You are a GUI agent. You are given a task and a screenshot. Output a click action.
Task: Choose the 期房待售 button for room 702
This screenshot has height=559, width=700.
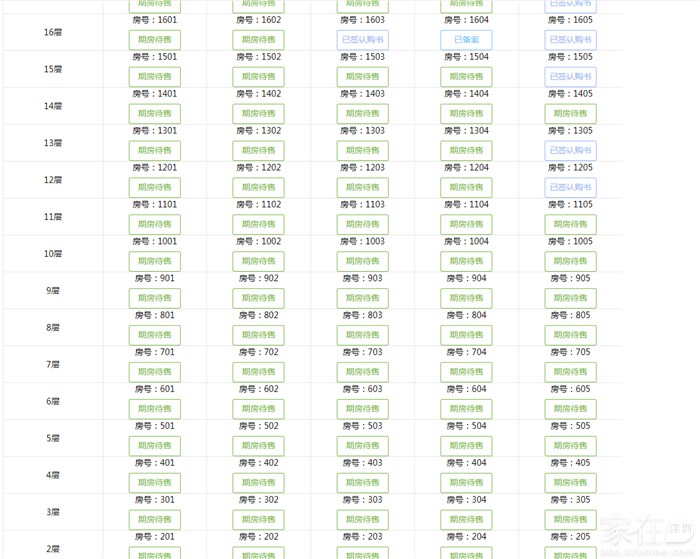click(x=258, y=373)
